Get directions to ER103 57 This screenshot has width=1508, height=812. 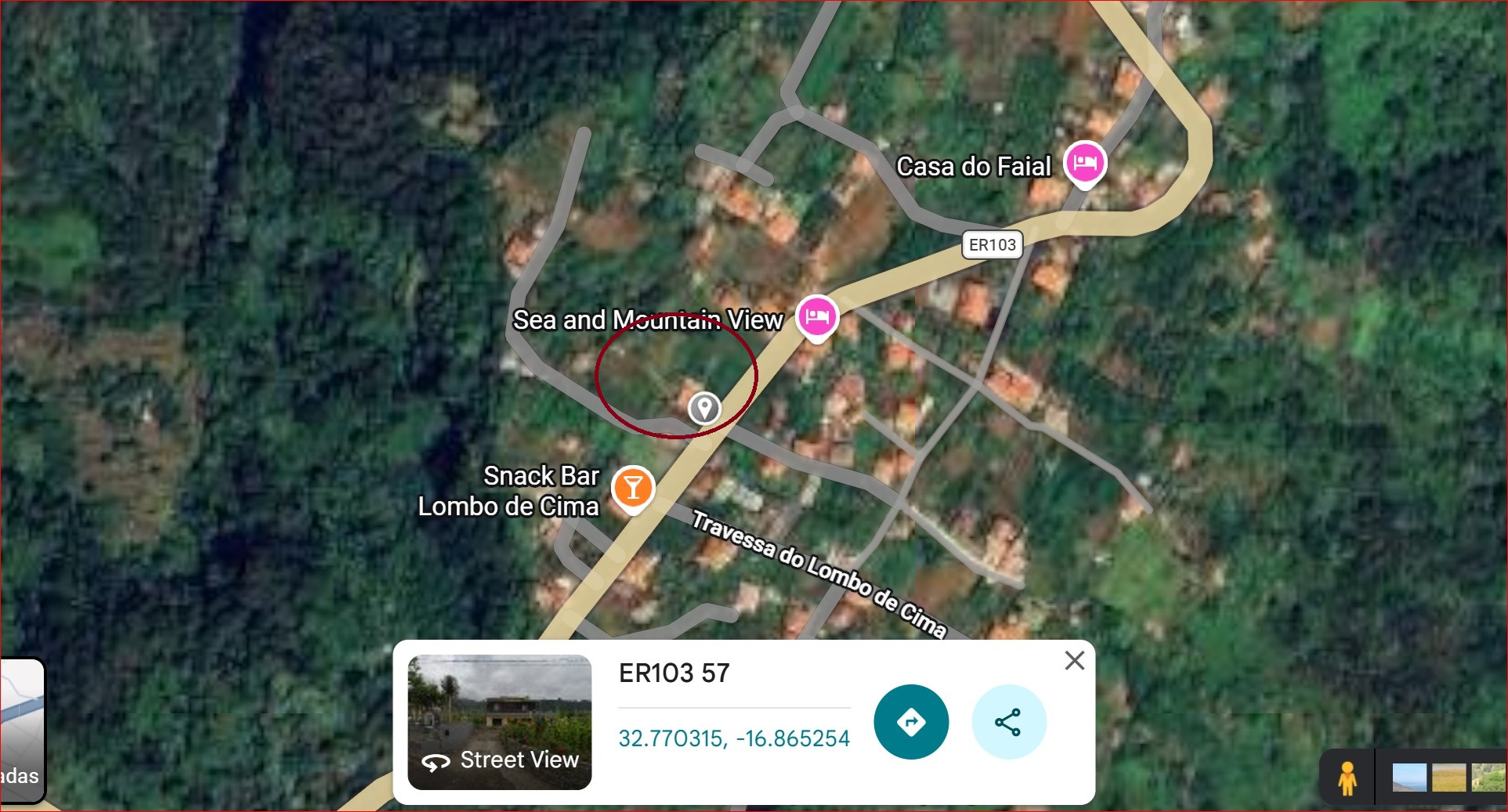pos(911,722)
